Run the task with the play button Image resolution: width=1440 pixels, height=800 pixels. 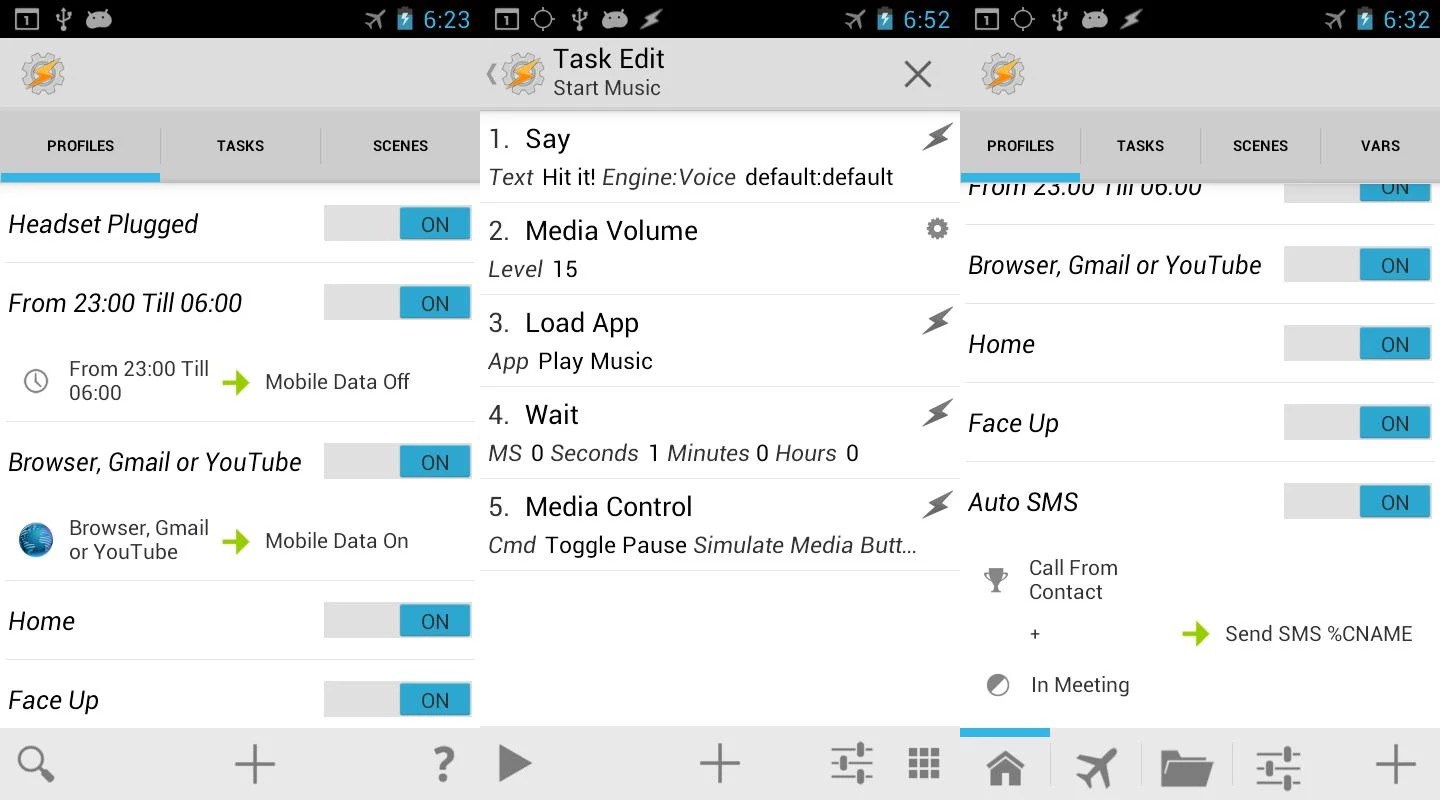point(514,765)
